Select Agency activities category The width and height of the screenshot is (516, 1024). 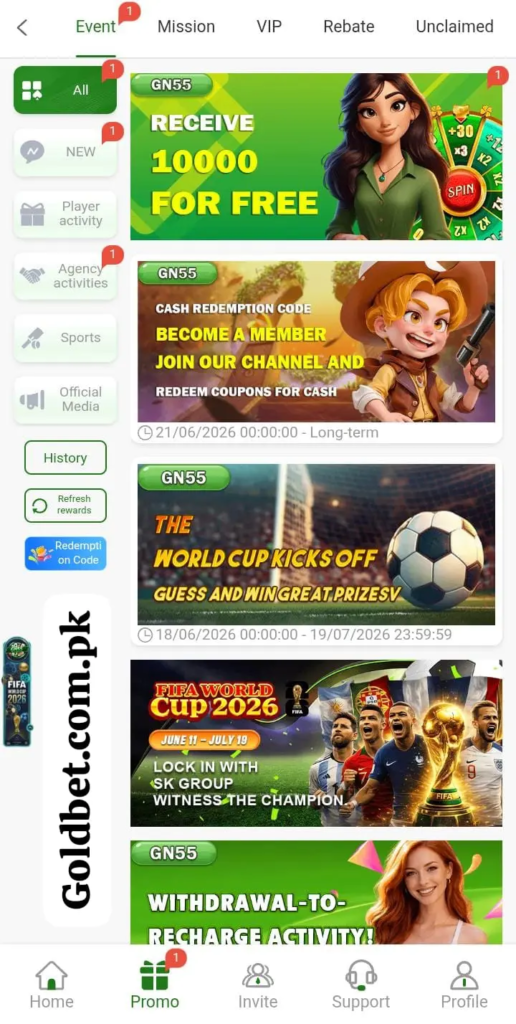click(65, 276)
